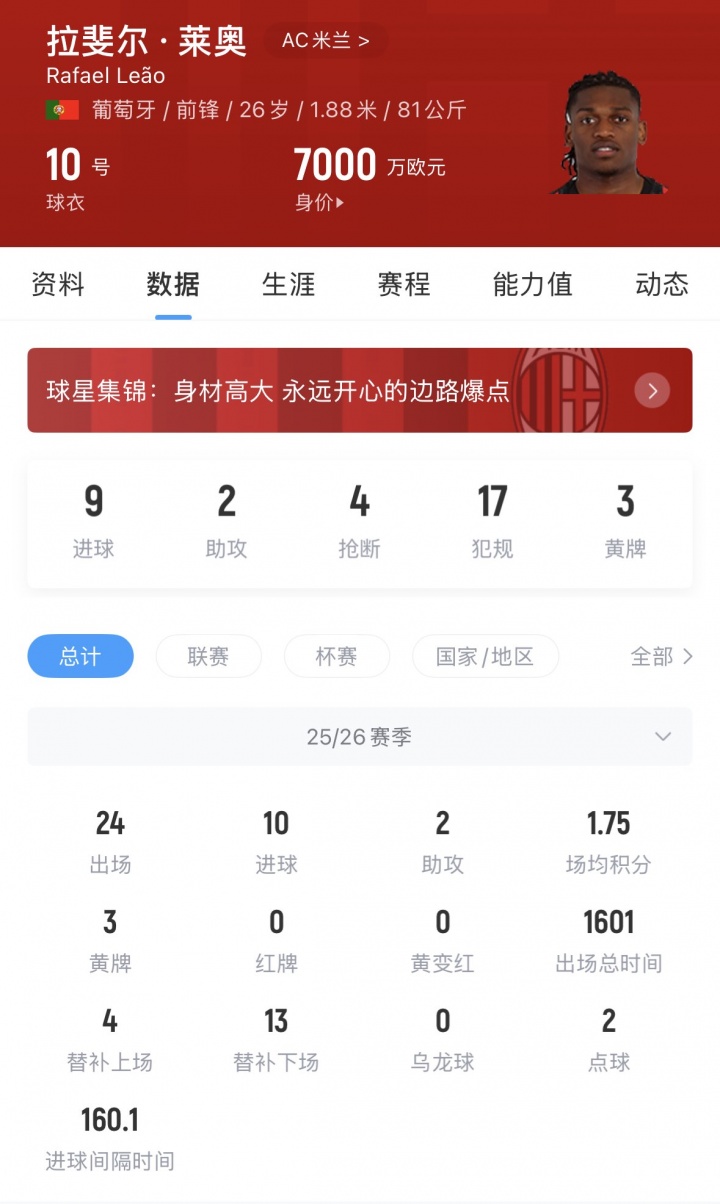
Task: Switch to the 生涯 tab
Action: click(x=288, y=284)
